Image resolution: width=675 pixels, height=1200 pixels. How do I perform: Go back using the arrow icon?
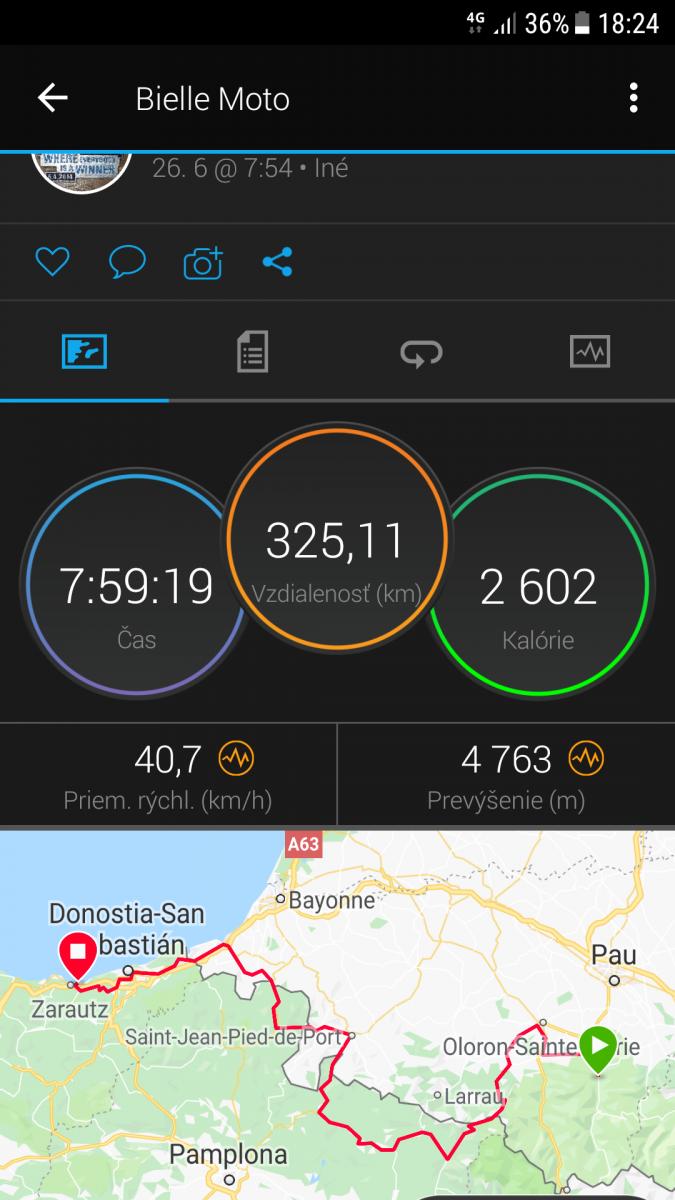[52, 98]
